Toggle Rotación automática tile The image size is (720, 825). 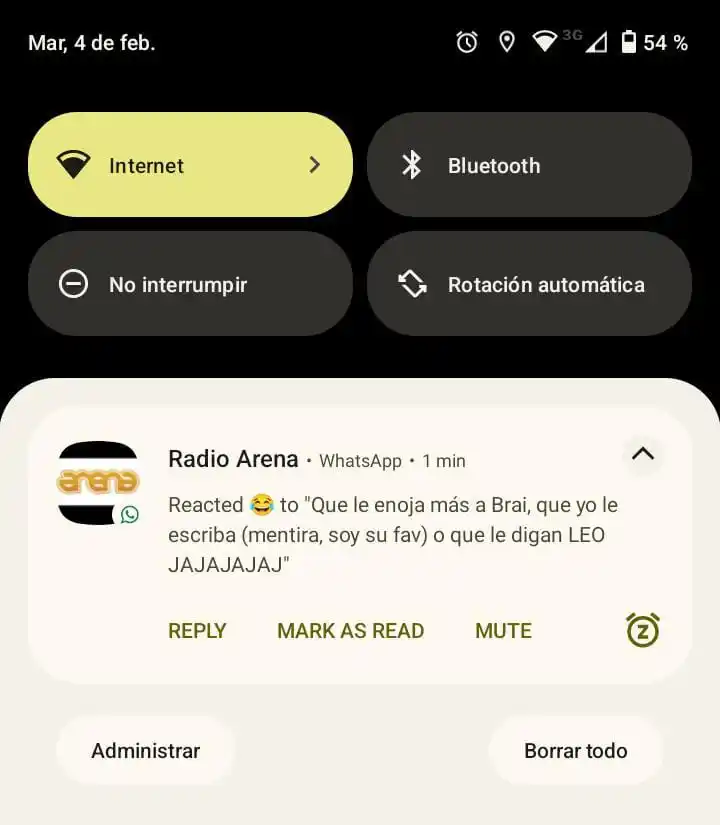pos(529,284)
